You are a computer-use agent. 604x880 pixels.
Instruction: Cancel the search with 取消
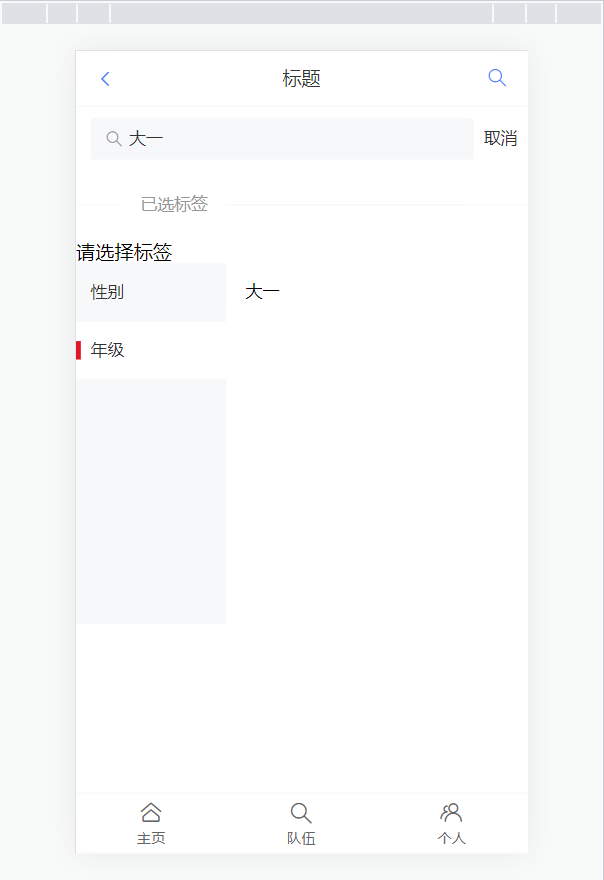(500, 139)
